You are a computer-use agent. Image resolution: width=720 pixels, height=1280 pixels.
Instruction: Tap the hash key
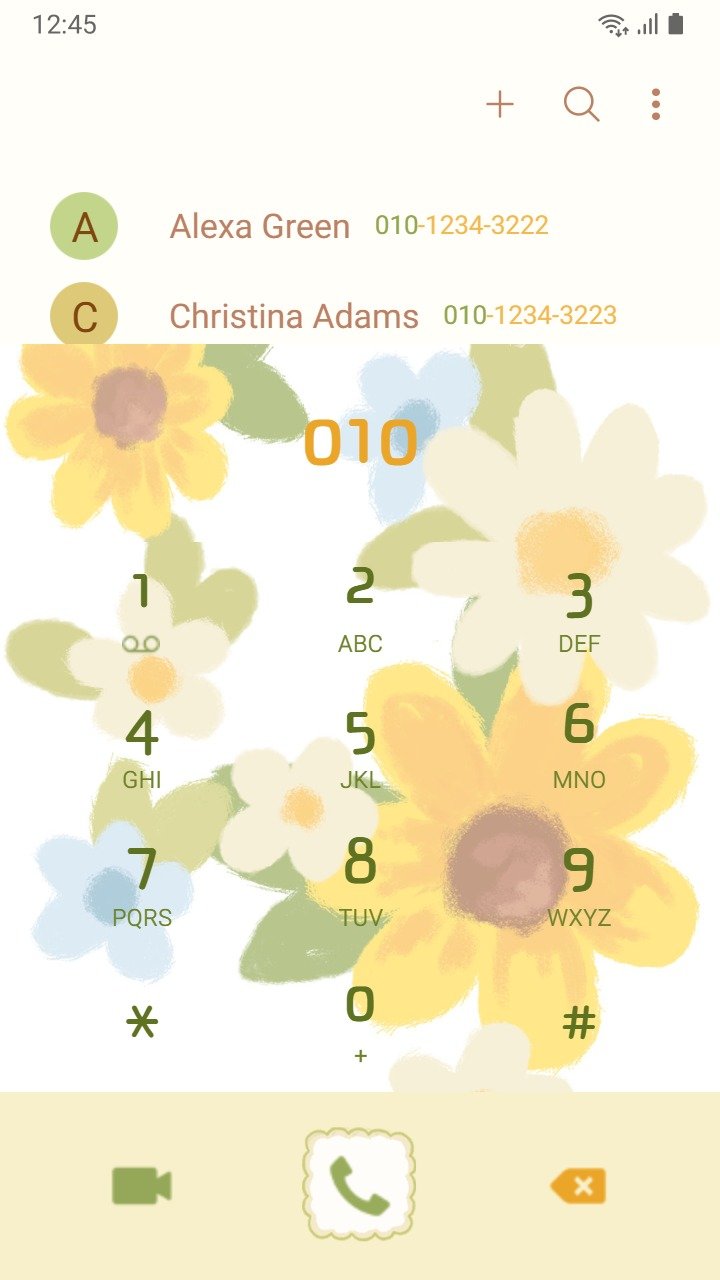[x=579, y=1022]
